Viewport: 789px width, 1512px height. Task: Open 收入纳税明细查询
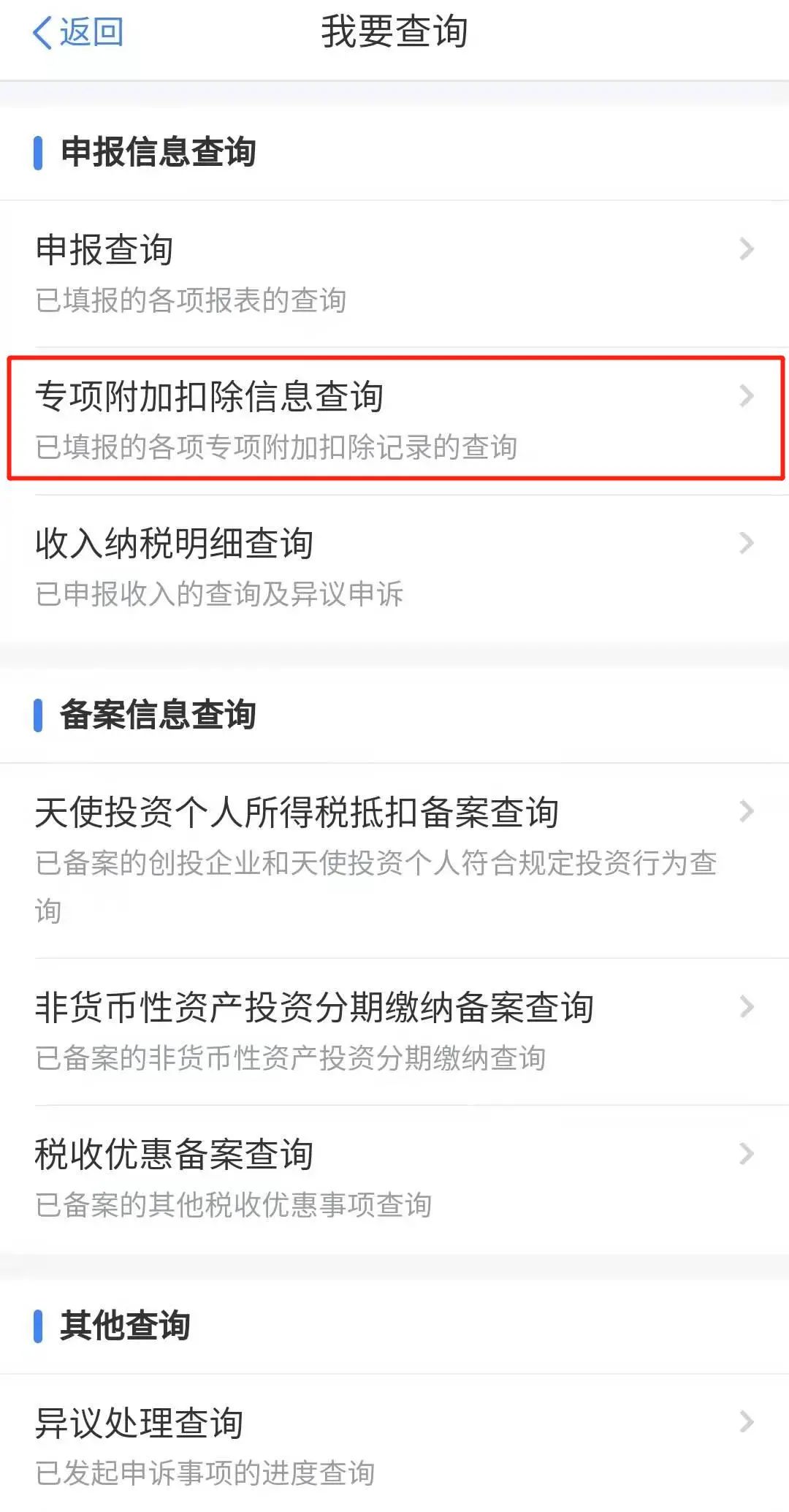[394, 567]
